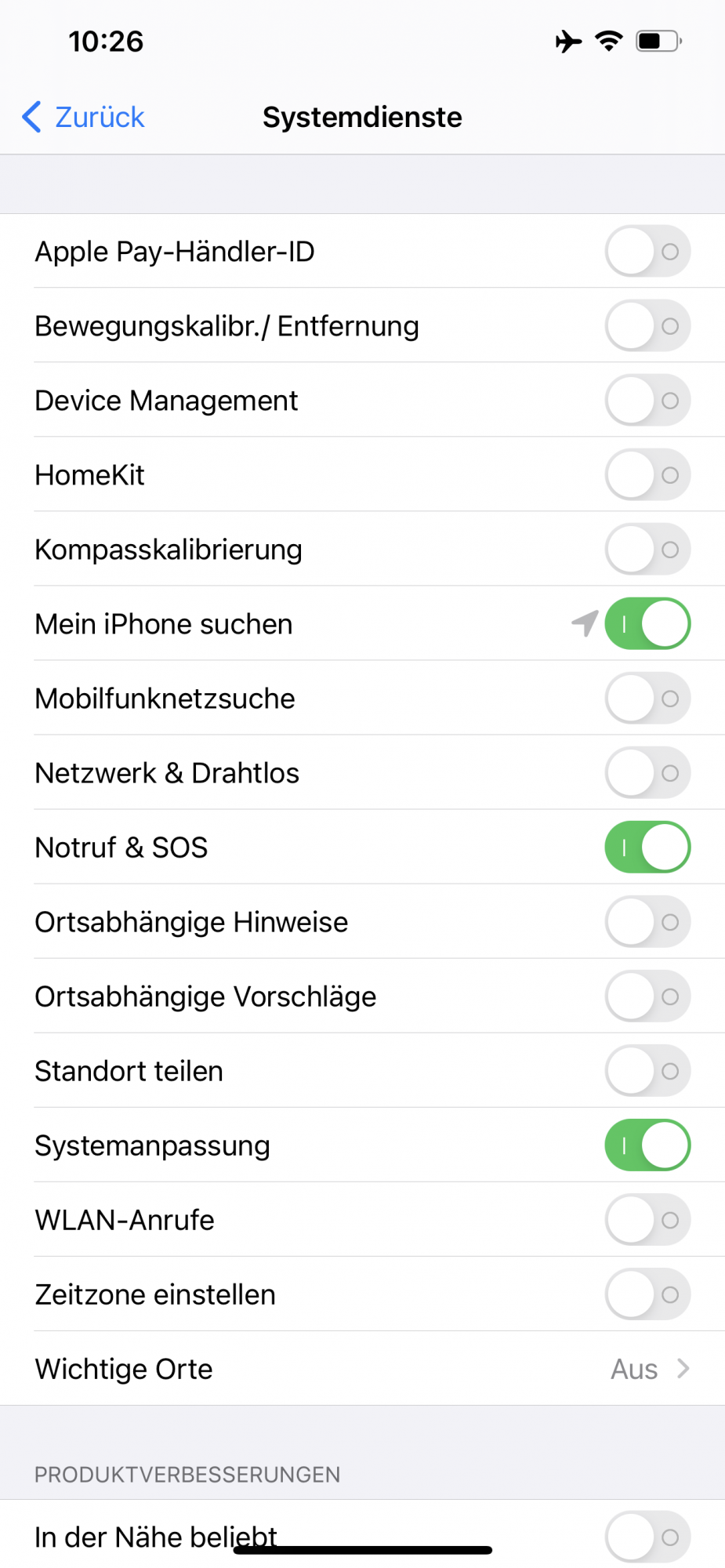Disable the Systemanpassung switch
Viewport: 725px width, 1568px height.
tap(647, 1145)
